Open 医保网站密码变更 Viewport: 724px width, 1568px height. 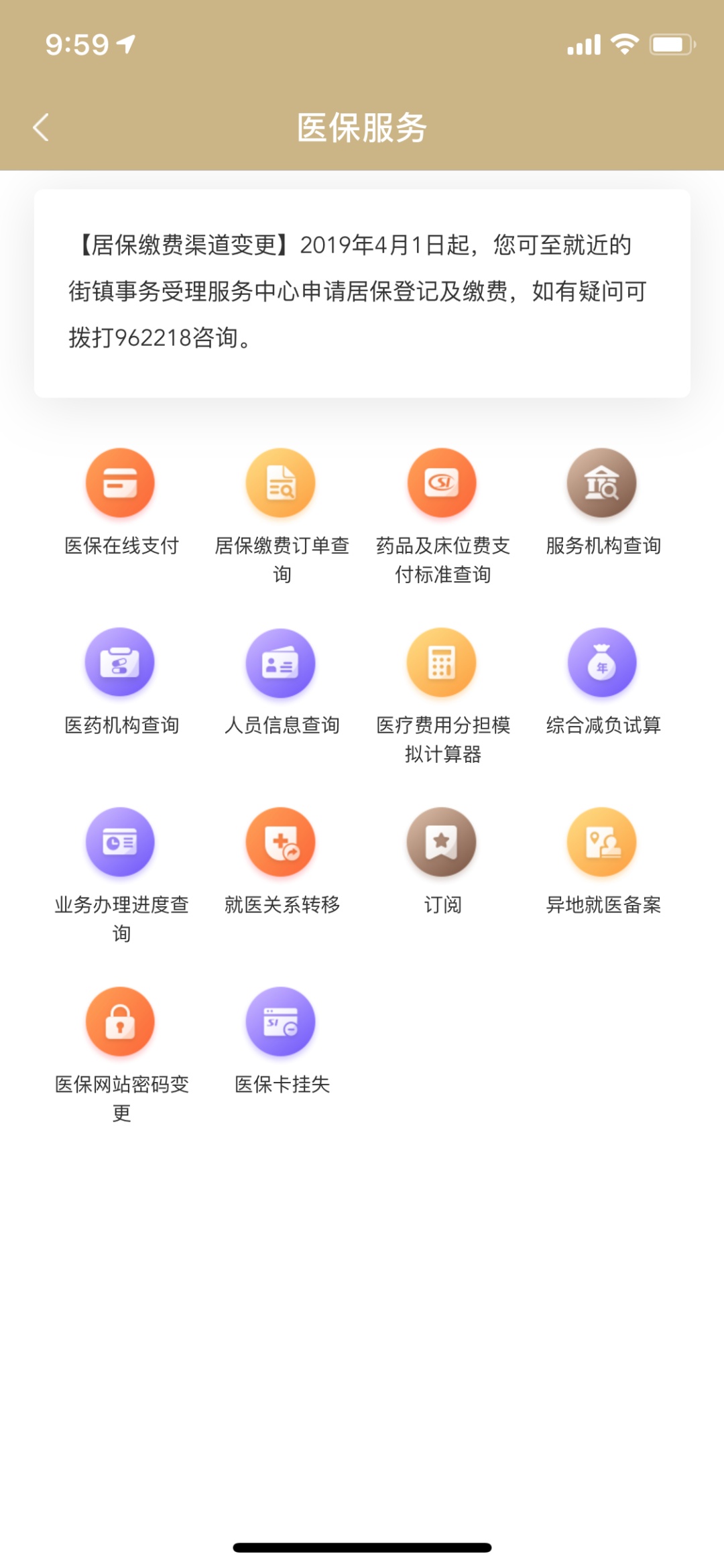(120, 1022)
